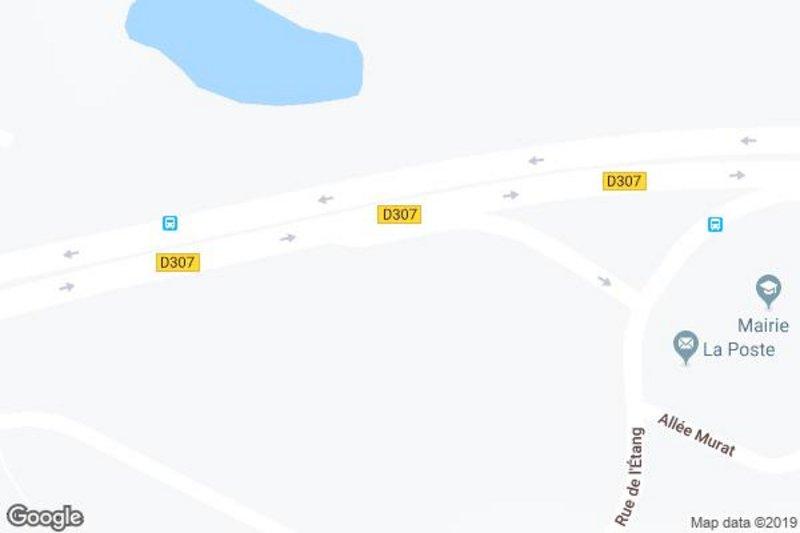The image size is (800, 533).
Task: Open the Mairie place marker
Action: click(x=768, y=291)
